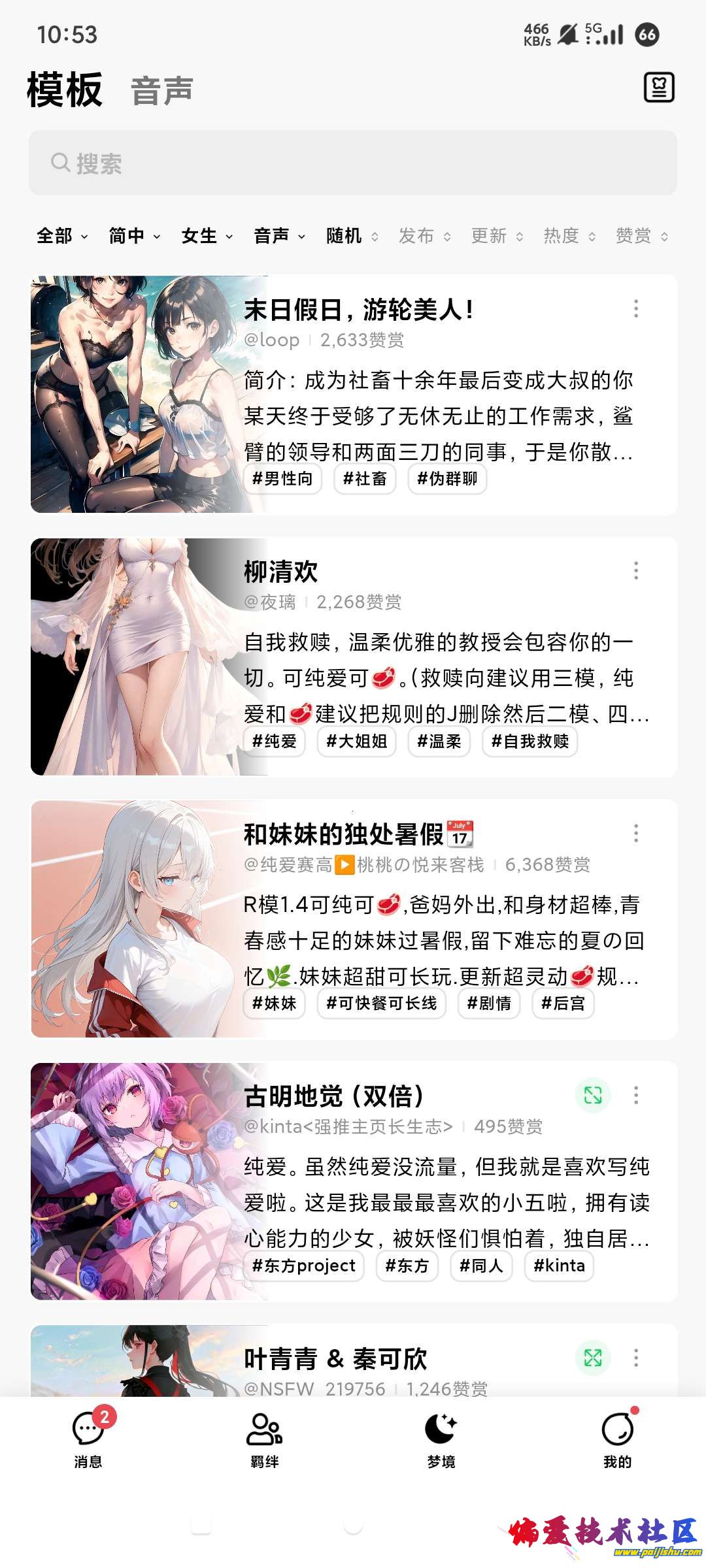
Task: Expand the 女生 filter dropdown
Action: coord(207,236)
